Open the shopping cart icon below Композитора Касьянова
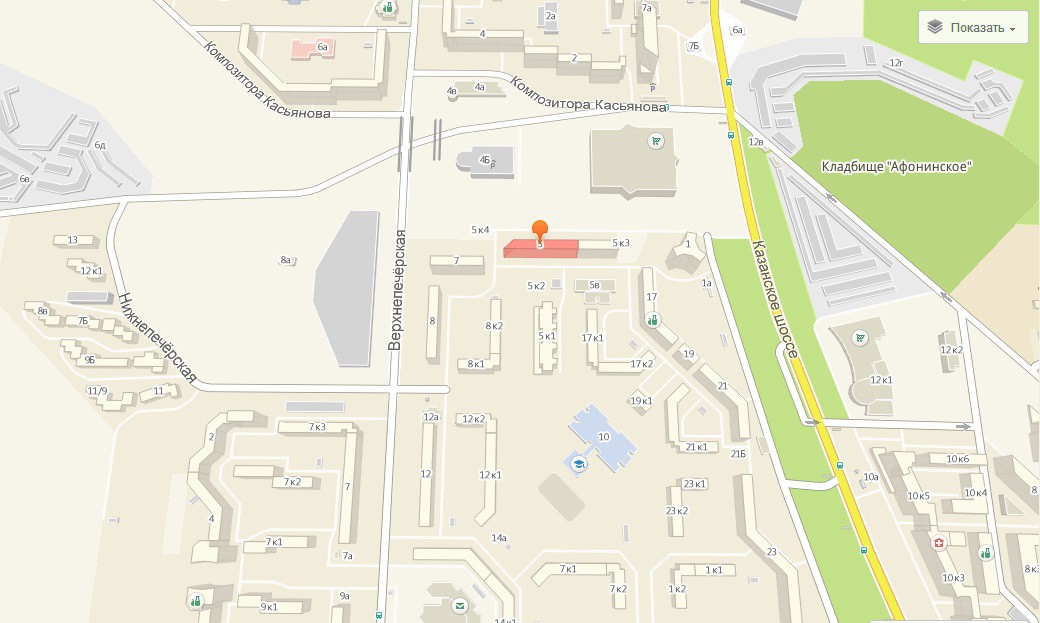The image size is (1040, 623). coord(656,141)
